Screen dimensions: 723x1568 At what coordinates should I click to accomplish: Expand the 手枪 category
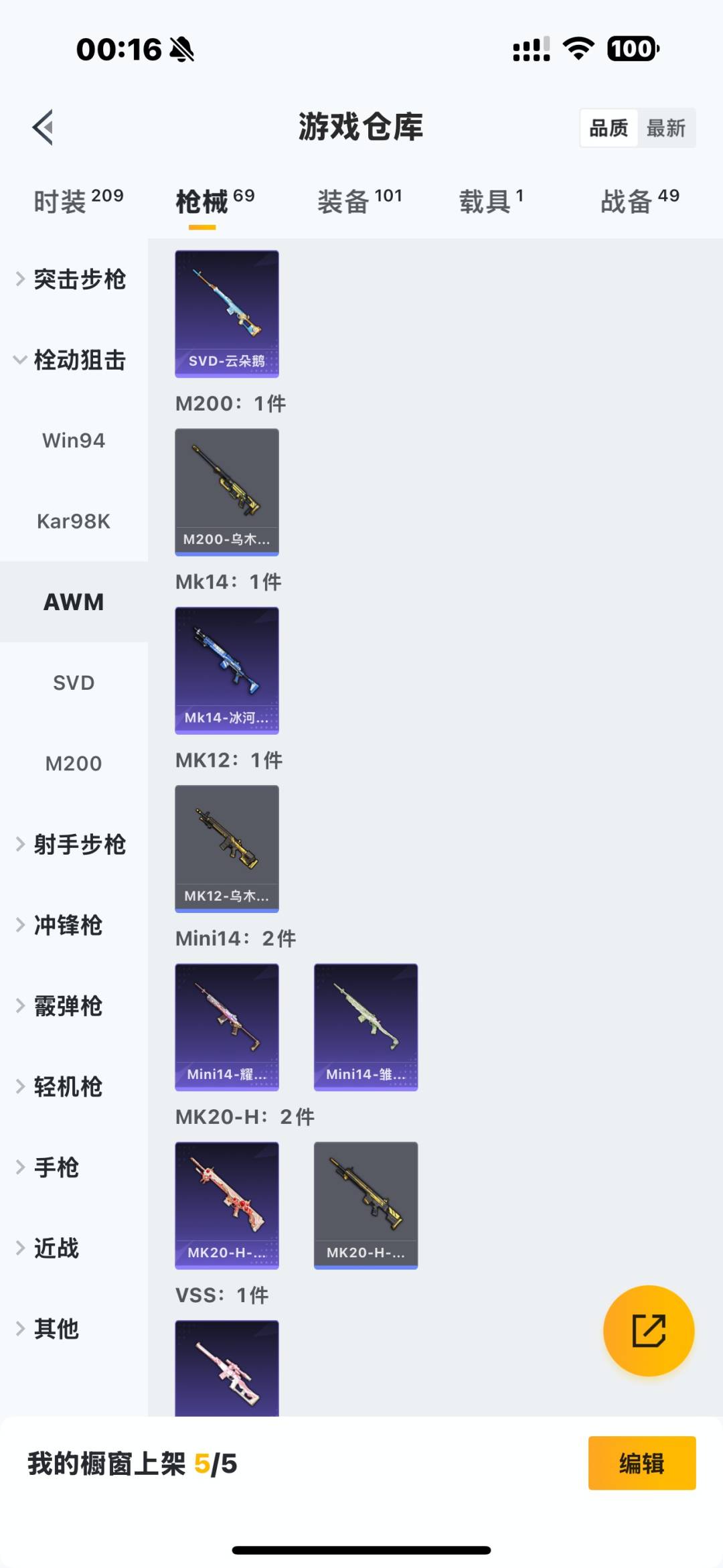point(56,1167)
